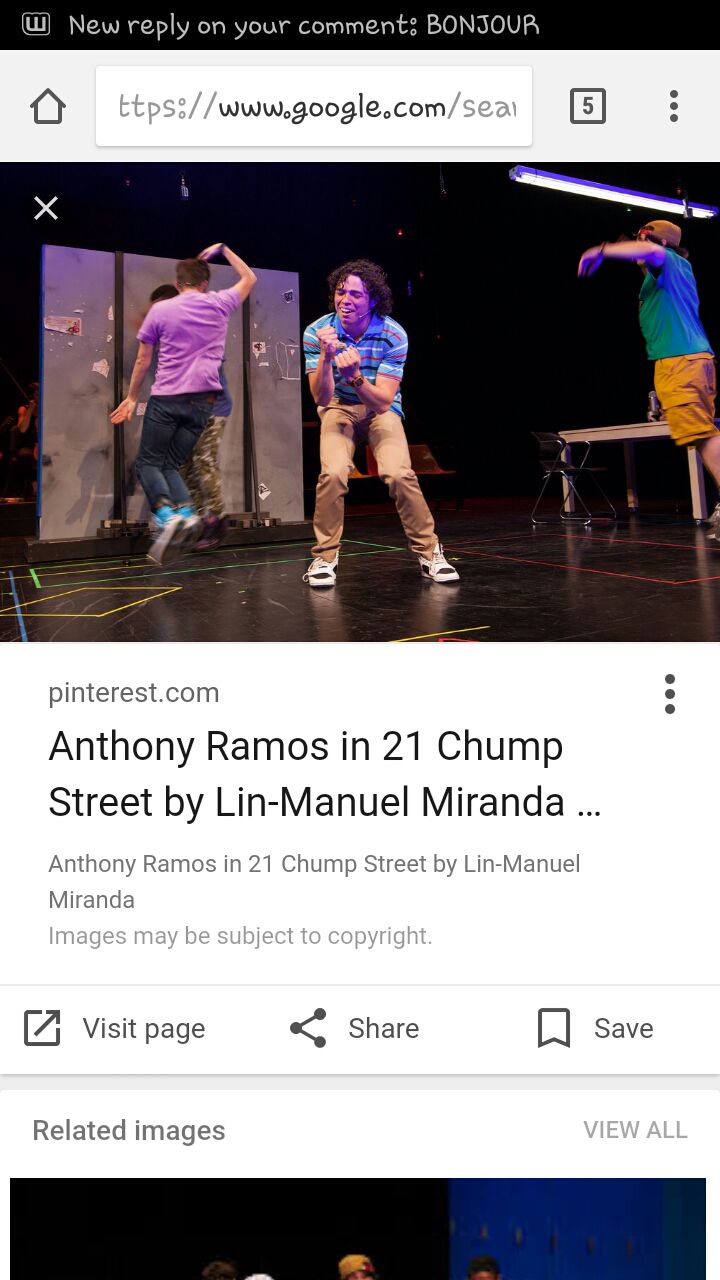Tap the Google URL address bar
This screenshot has height=1280, width=720.
[314, 106]
